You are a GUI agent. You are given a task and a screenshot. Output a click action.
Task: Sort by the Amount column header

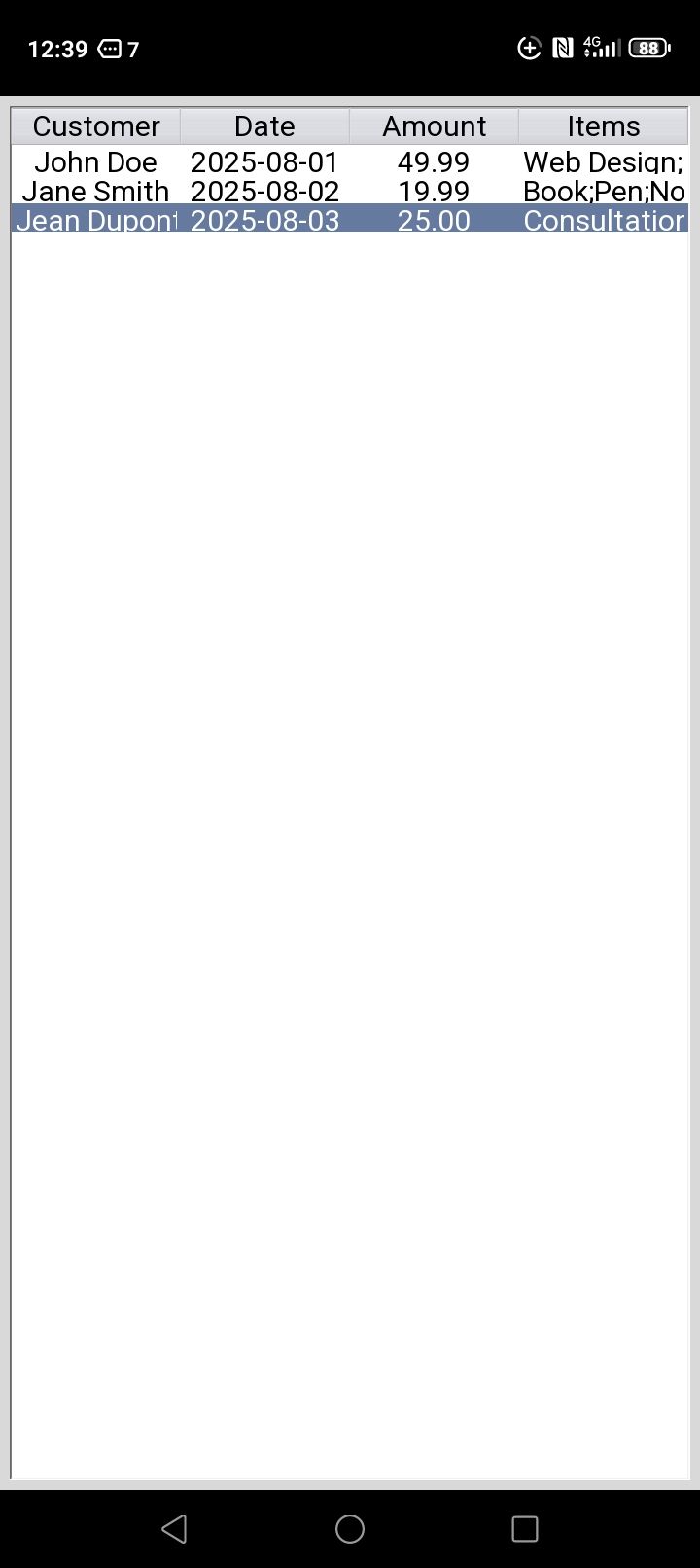click(434, 126)
